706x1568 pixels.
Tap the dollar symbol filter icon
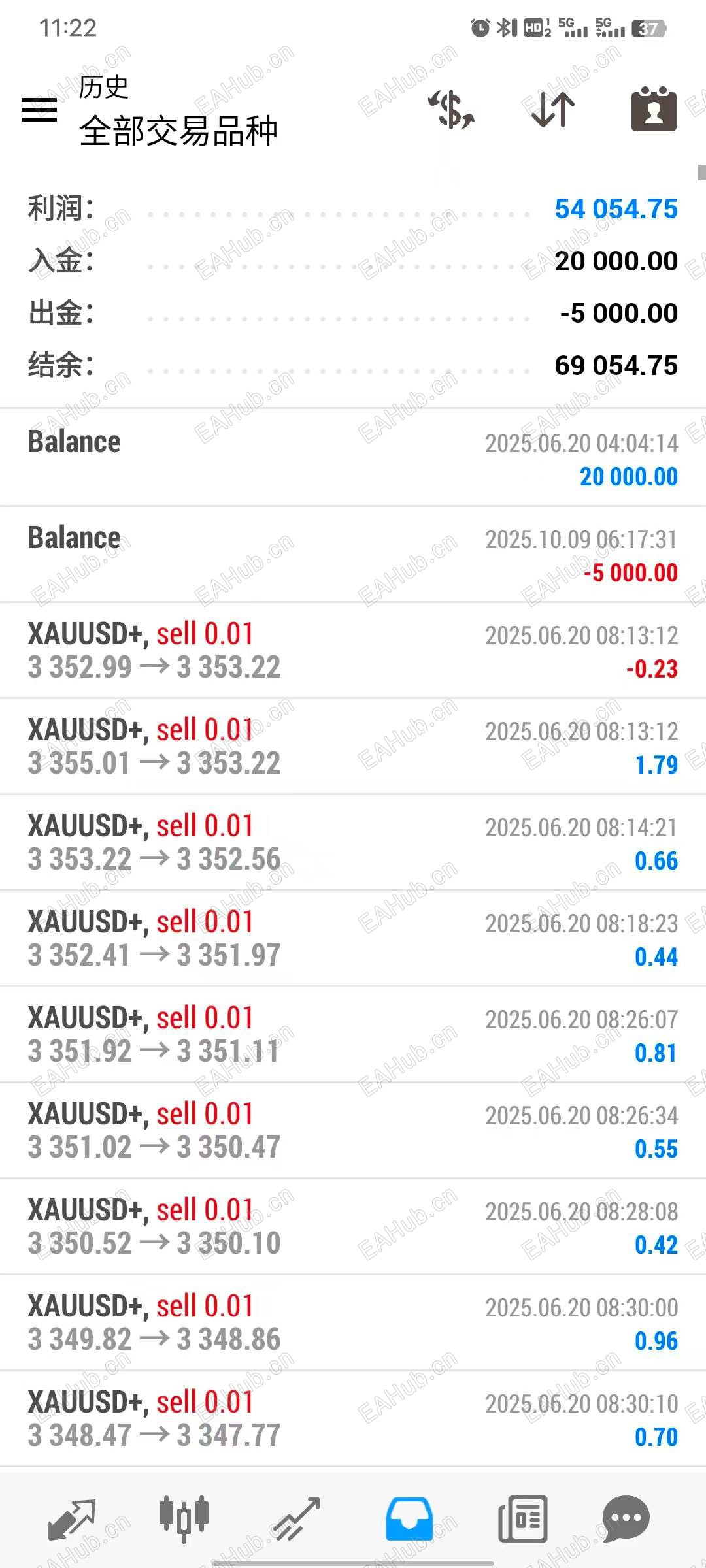451,110
